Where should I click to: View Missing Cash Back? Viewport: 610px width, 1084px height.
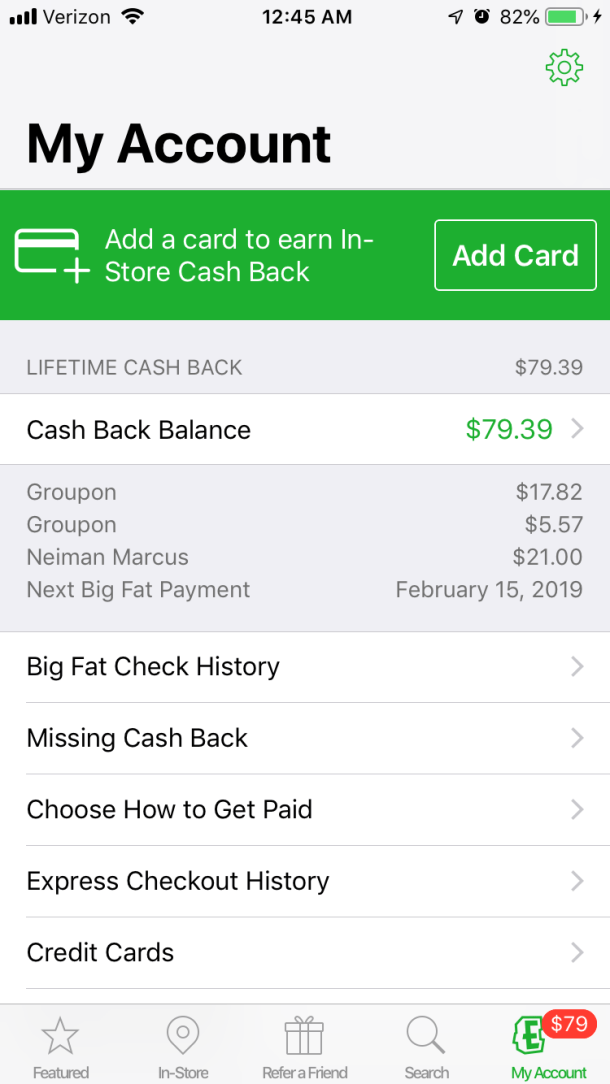click(x=305, y=739)
